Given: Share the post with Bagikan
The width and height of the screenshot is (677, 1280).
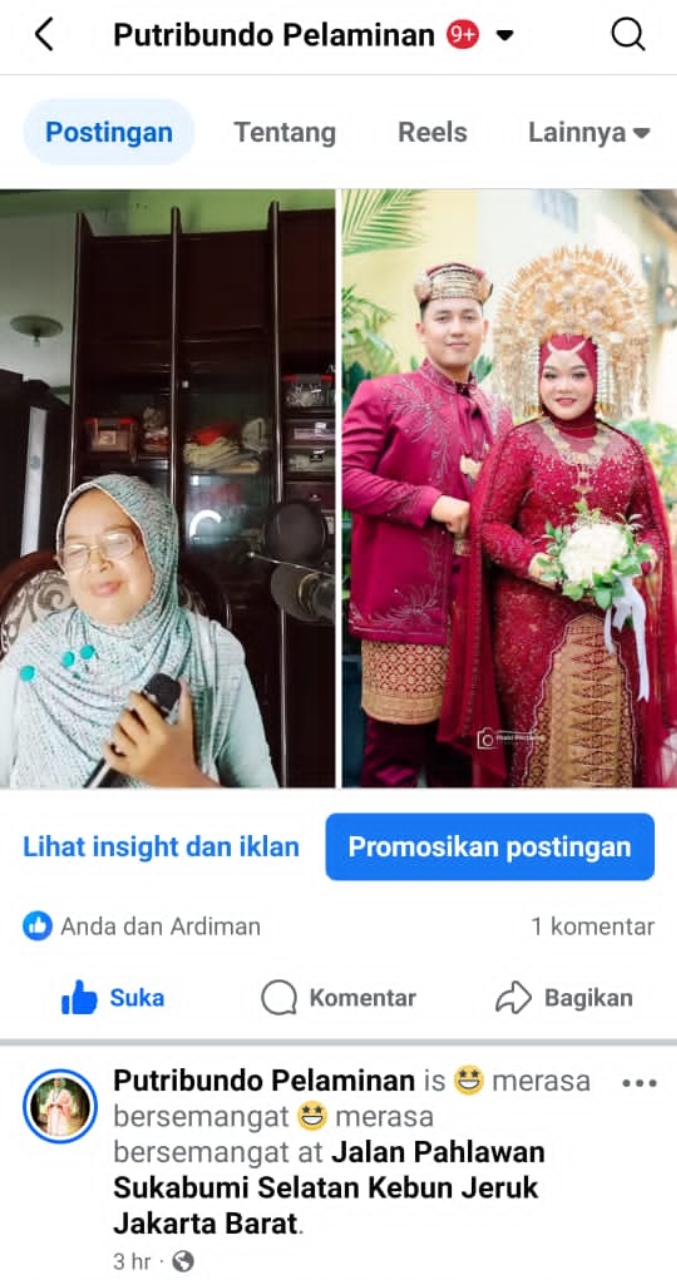Looking at the screenshot, I should pos(564,997).
